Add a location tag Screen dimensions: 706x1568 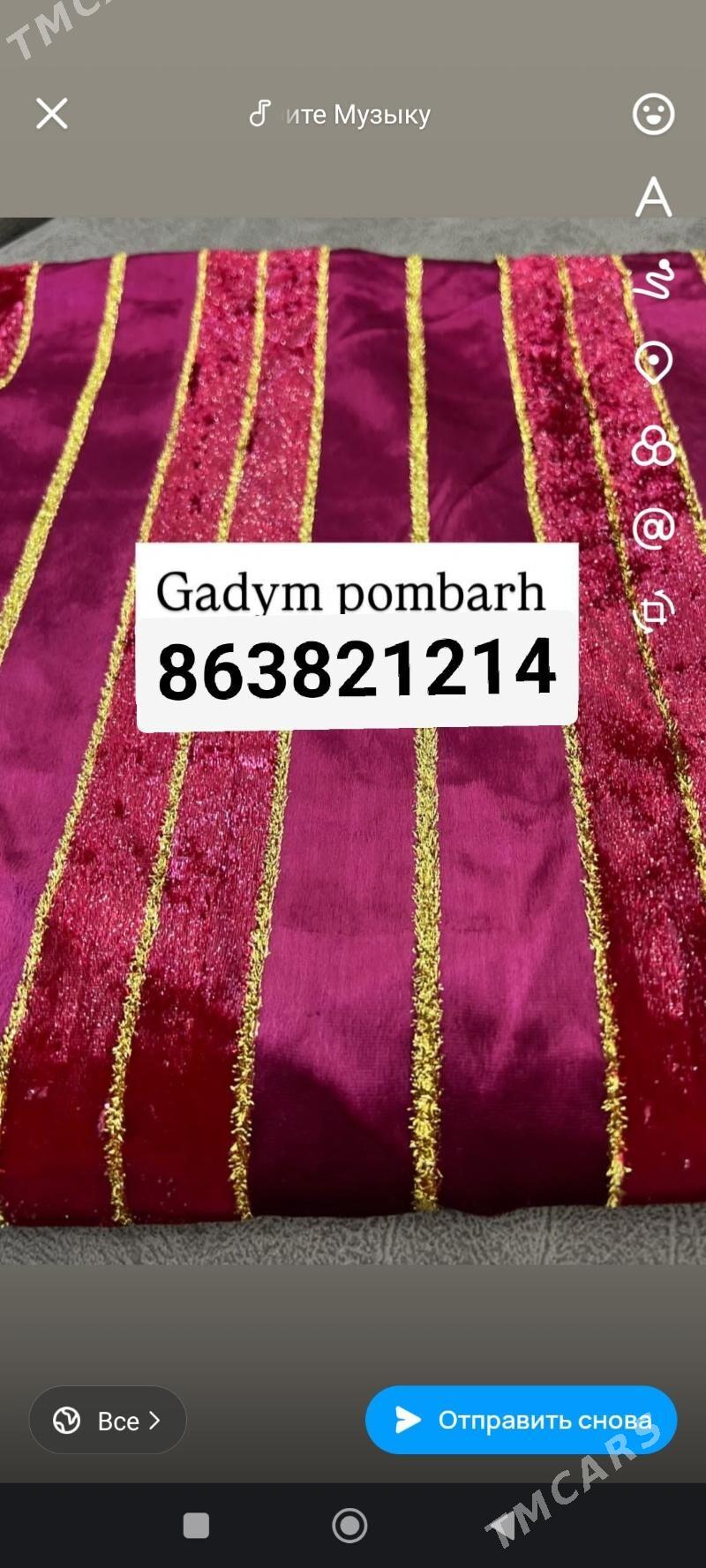point(653,363)
